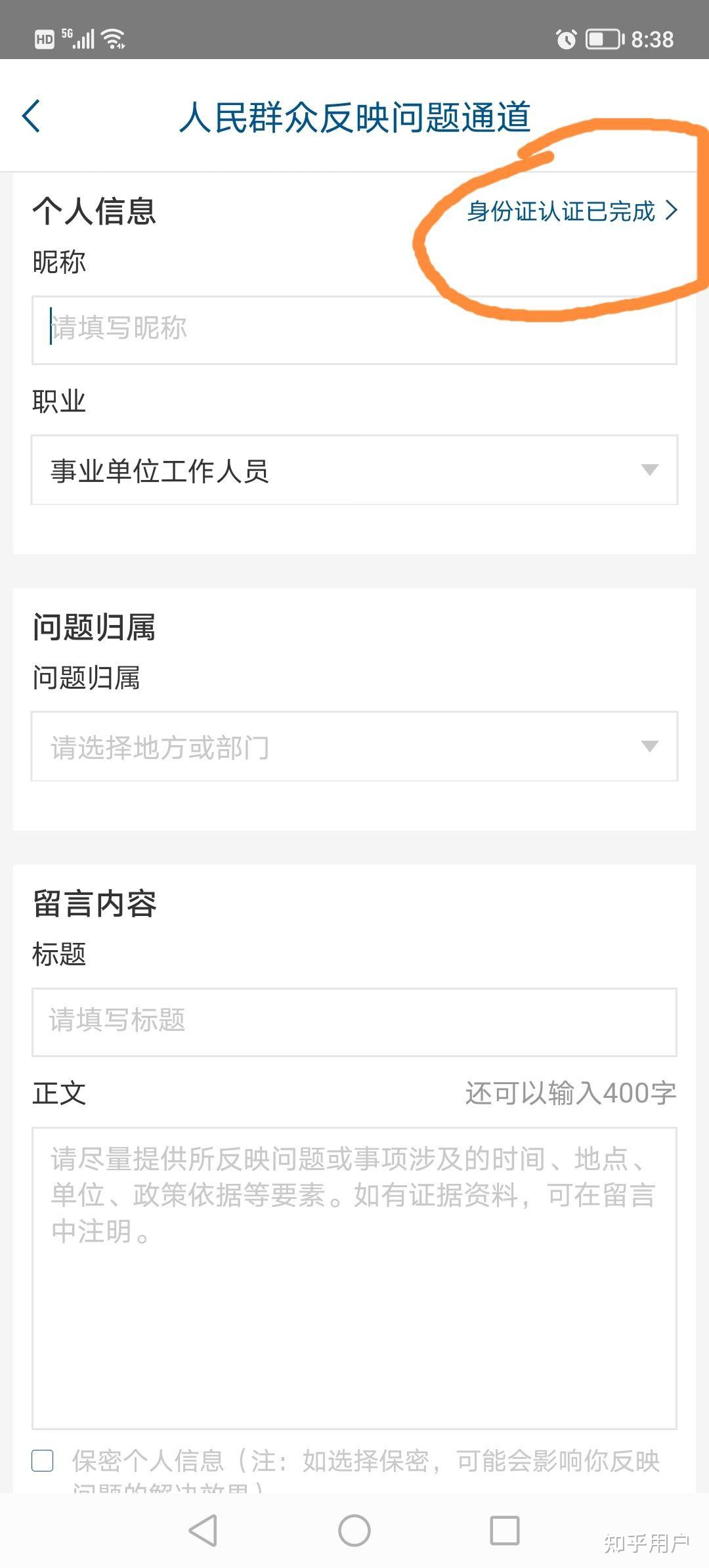
Task: Check the 保密个人信息 checkbox
Action: [x=43, y=1461]
